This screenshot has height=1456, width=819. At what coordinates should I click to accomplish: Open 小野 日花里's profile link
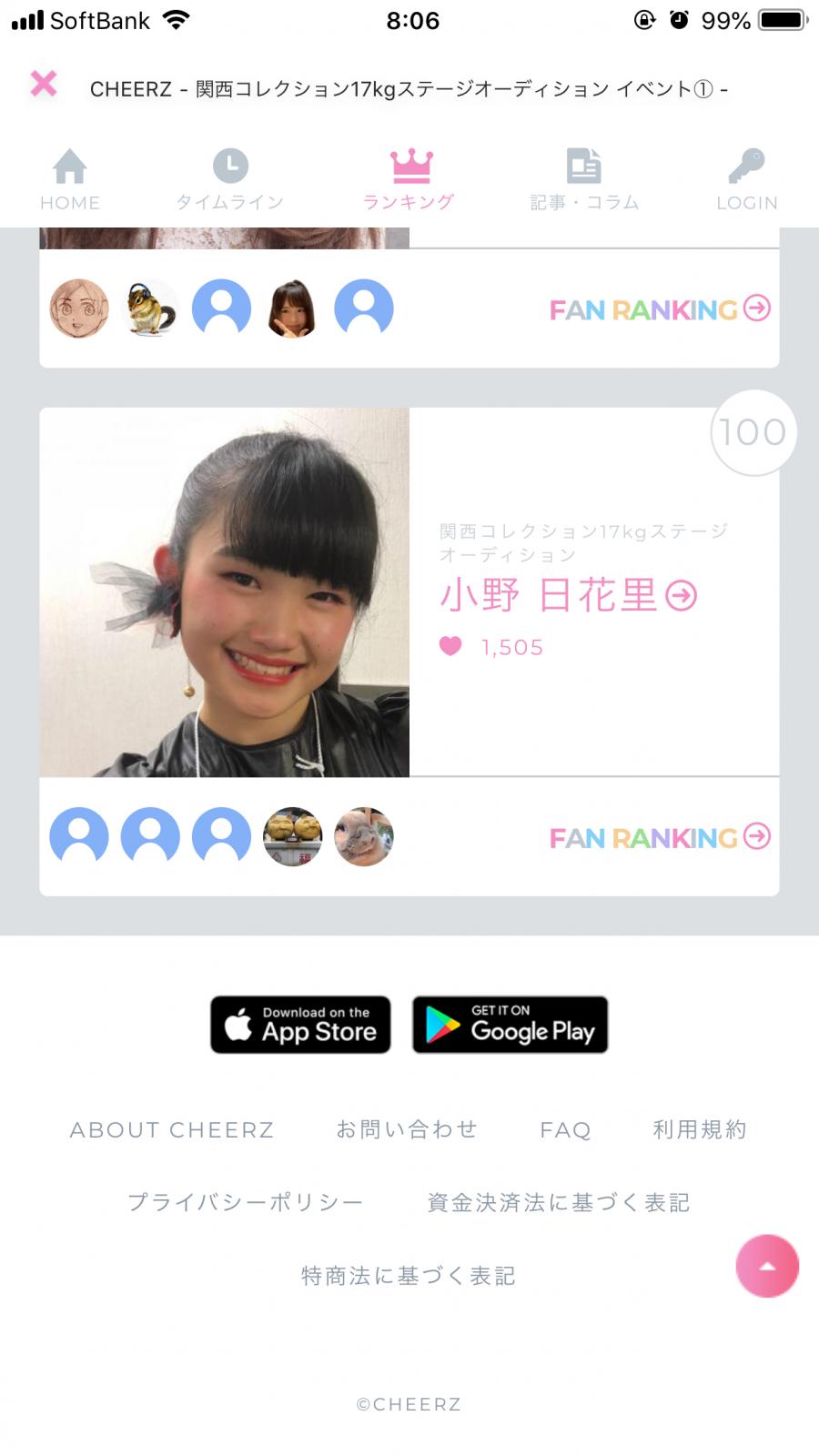pos(568,596)
